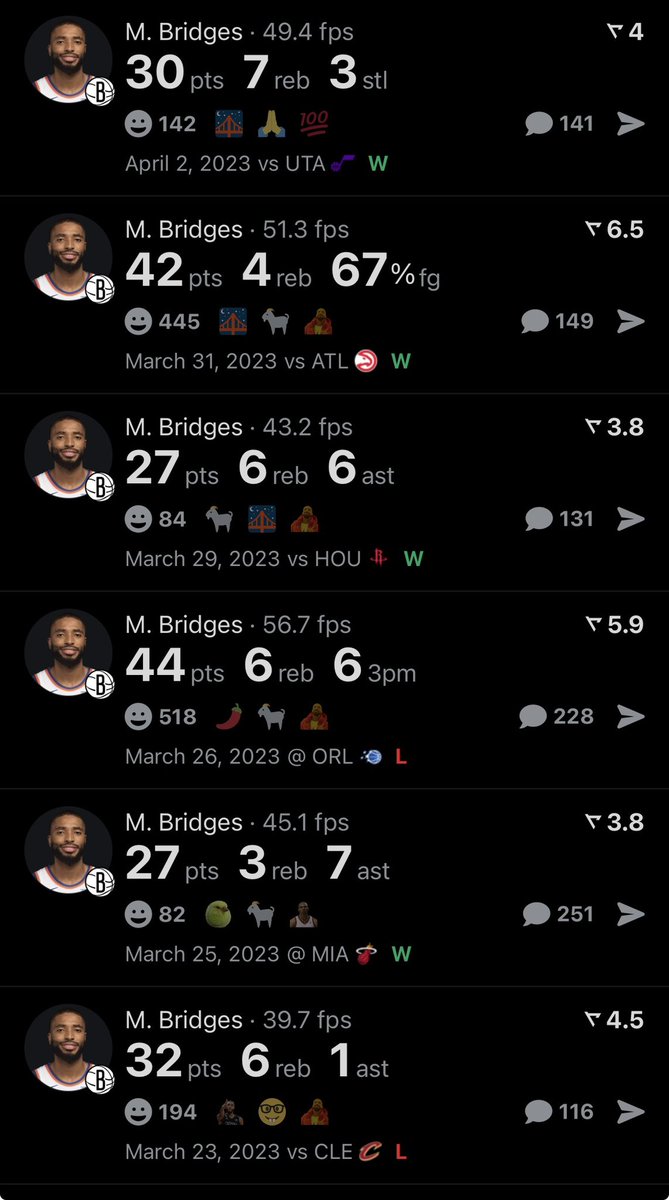Share the March 23 vs CLE game
669x1200 pixels.
[630, 1111]
